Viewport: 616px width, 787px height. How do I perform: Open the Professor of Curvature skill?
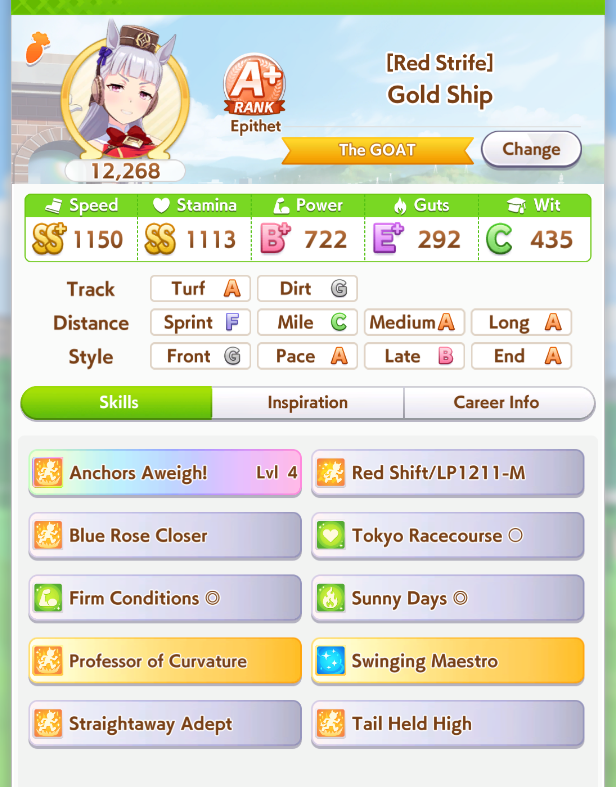165,661
